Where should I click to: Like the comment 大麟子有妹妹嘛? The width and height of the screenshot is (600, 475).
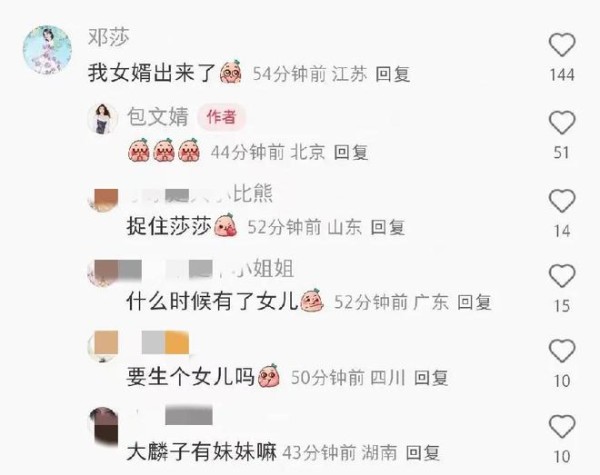[x=564, y=425]
